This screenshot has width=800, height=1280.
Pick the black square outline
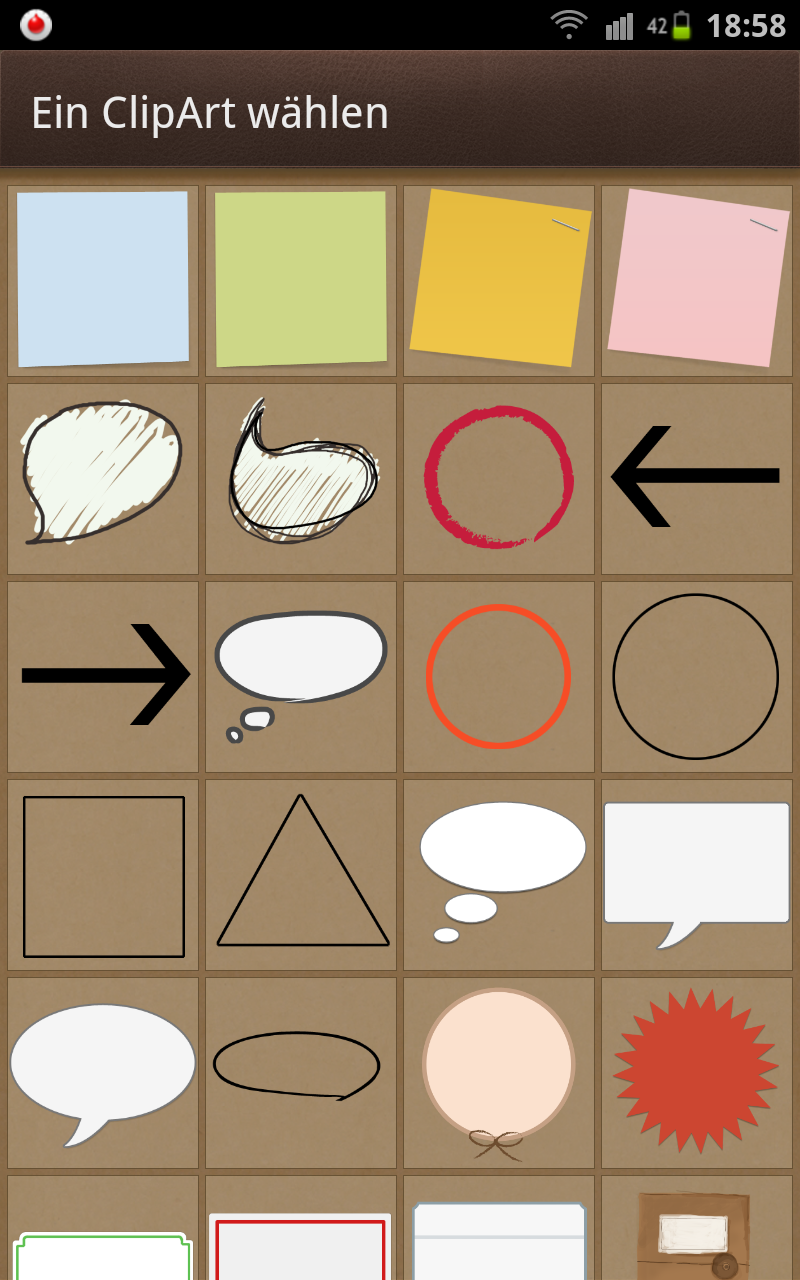click(103, 874)
